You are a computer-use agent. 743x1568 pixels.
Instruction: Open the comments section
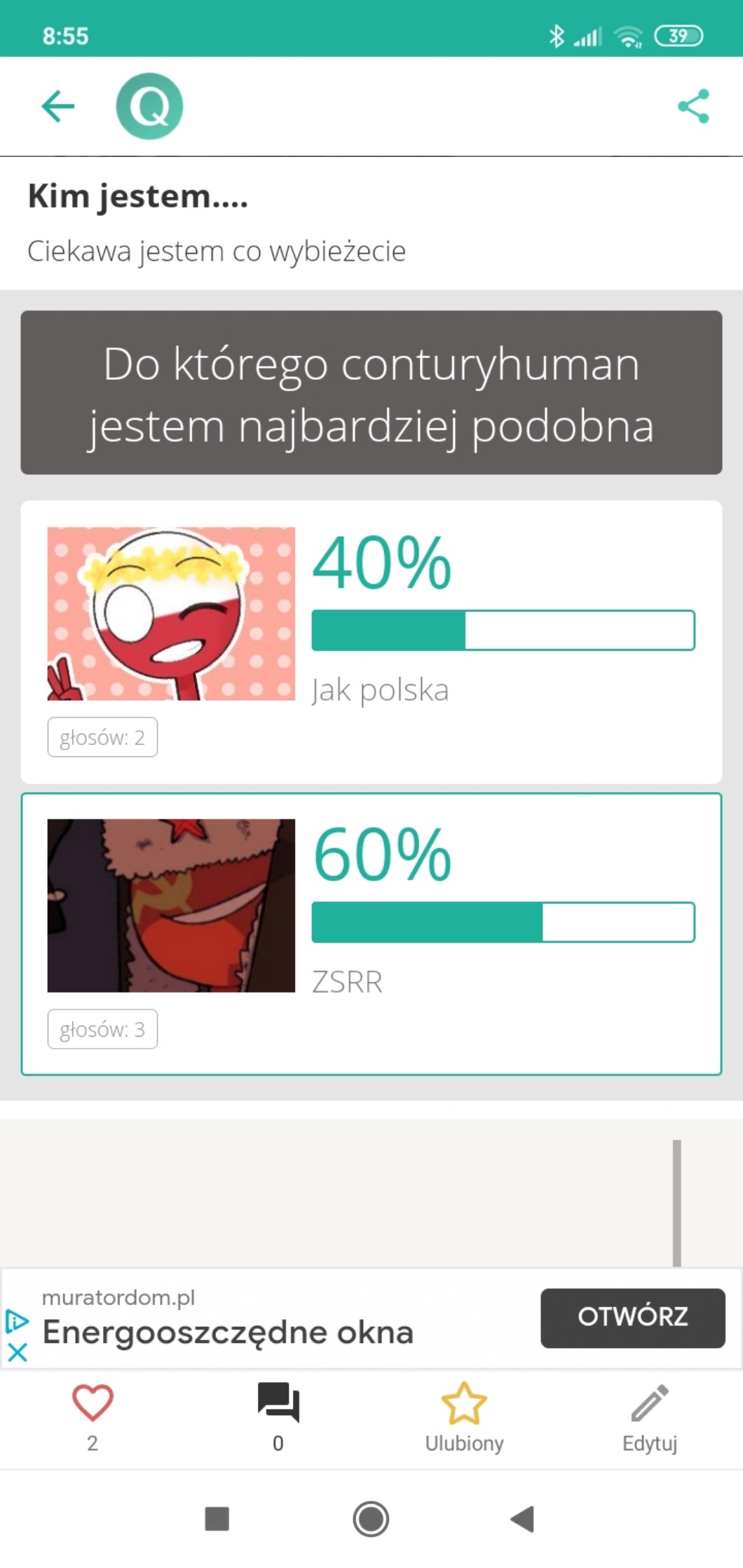coord(278,1404)
